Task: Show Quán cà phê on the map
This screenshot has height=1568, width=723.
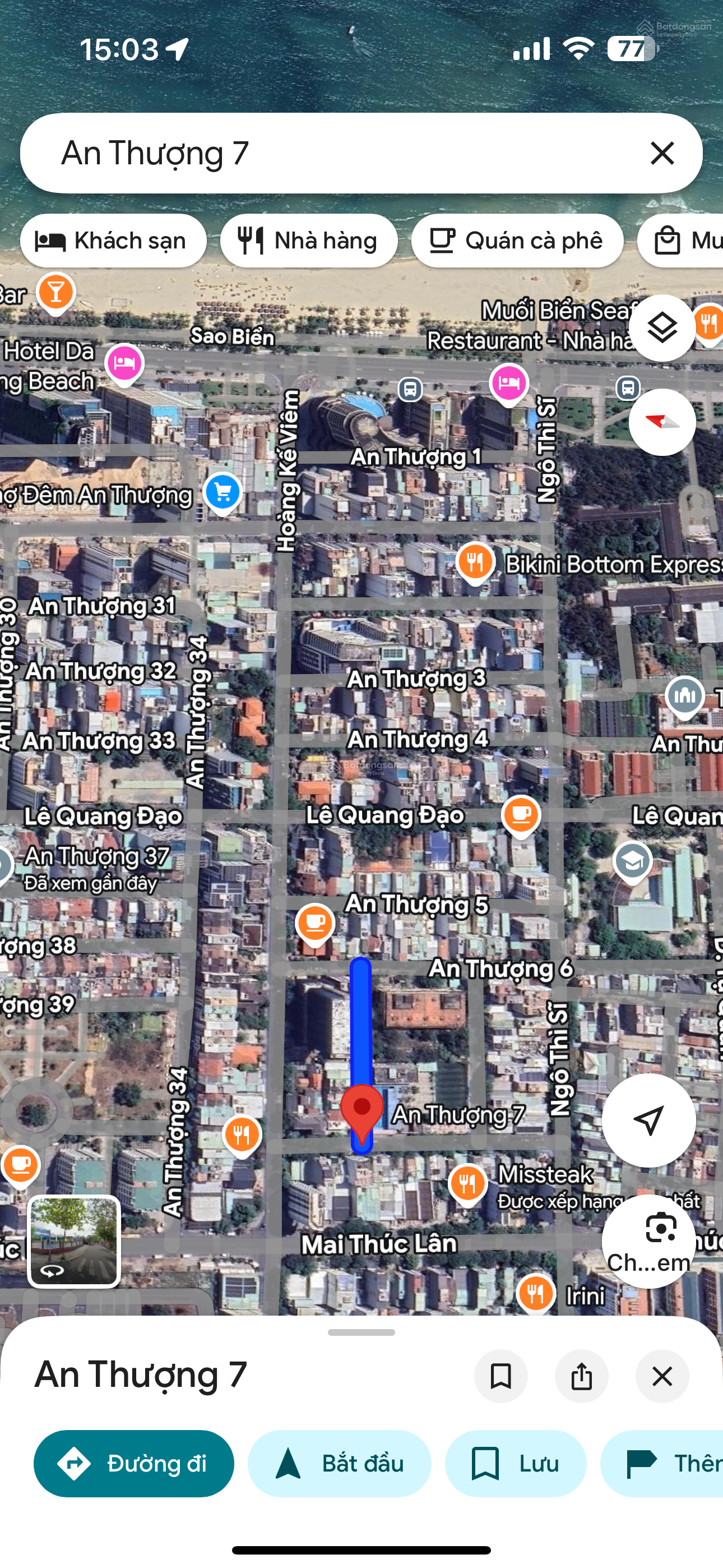Action: 517,241
